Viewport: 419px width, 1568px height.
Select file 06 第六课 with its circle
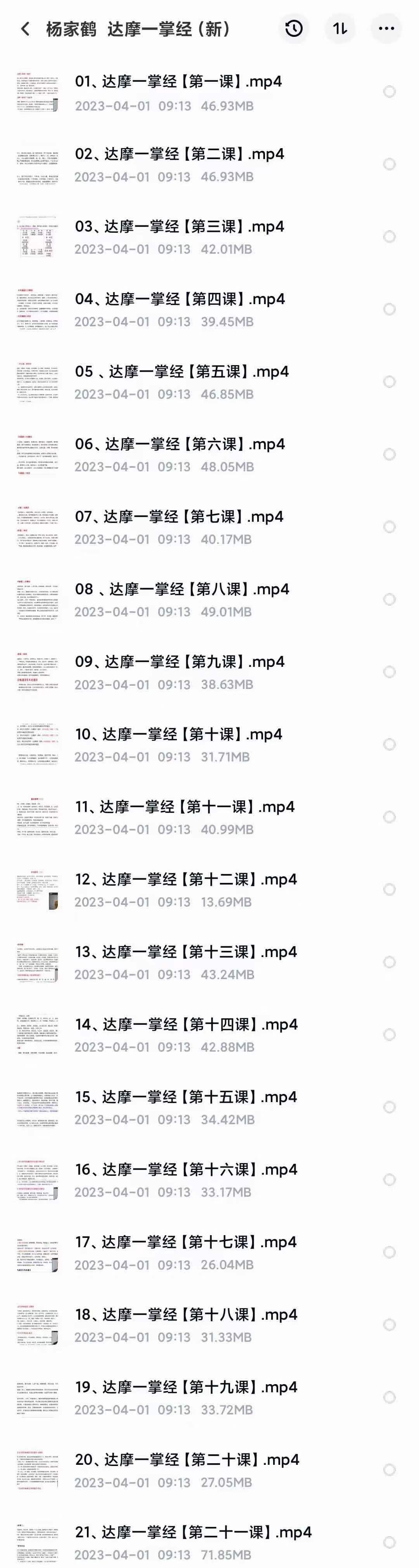(x=389, y=455)
